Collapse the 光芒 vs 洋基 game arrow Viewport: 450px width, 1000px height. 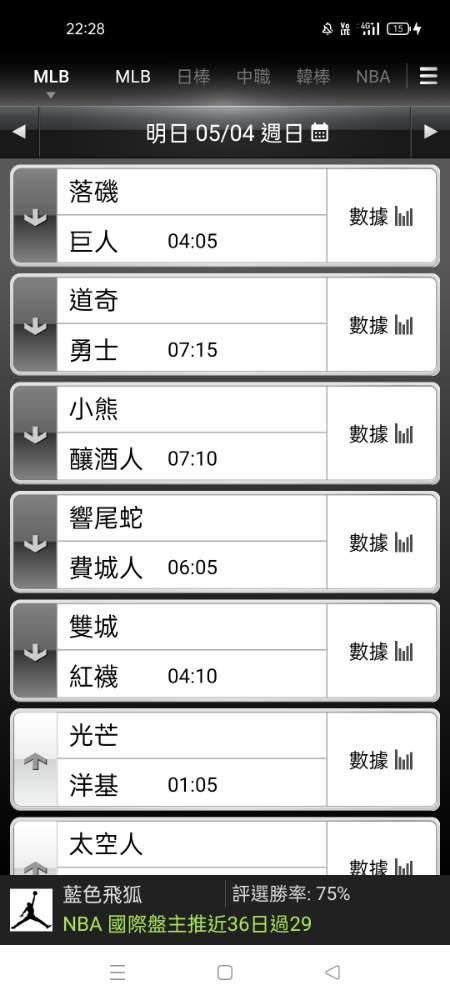(x=35, y=760)
